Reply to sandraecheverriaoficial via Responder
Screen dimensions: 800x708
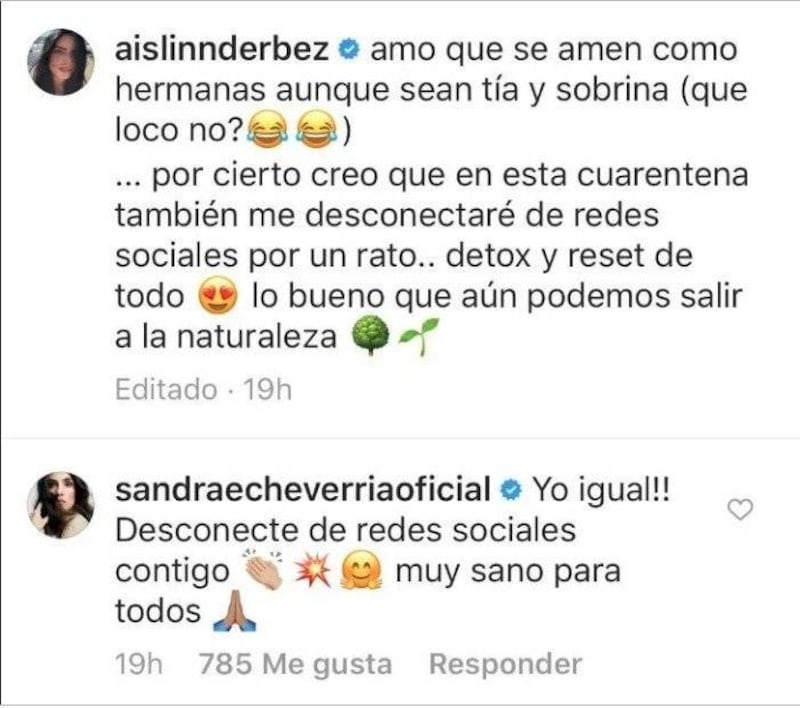click(x=505, y=663)
